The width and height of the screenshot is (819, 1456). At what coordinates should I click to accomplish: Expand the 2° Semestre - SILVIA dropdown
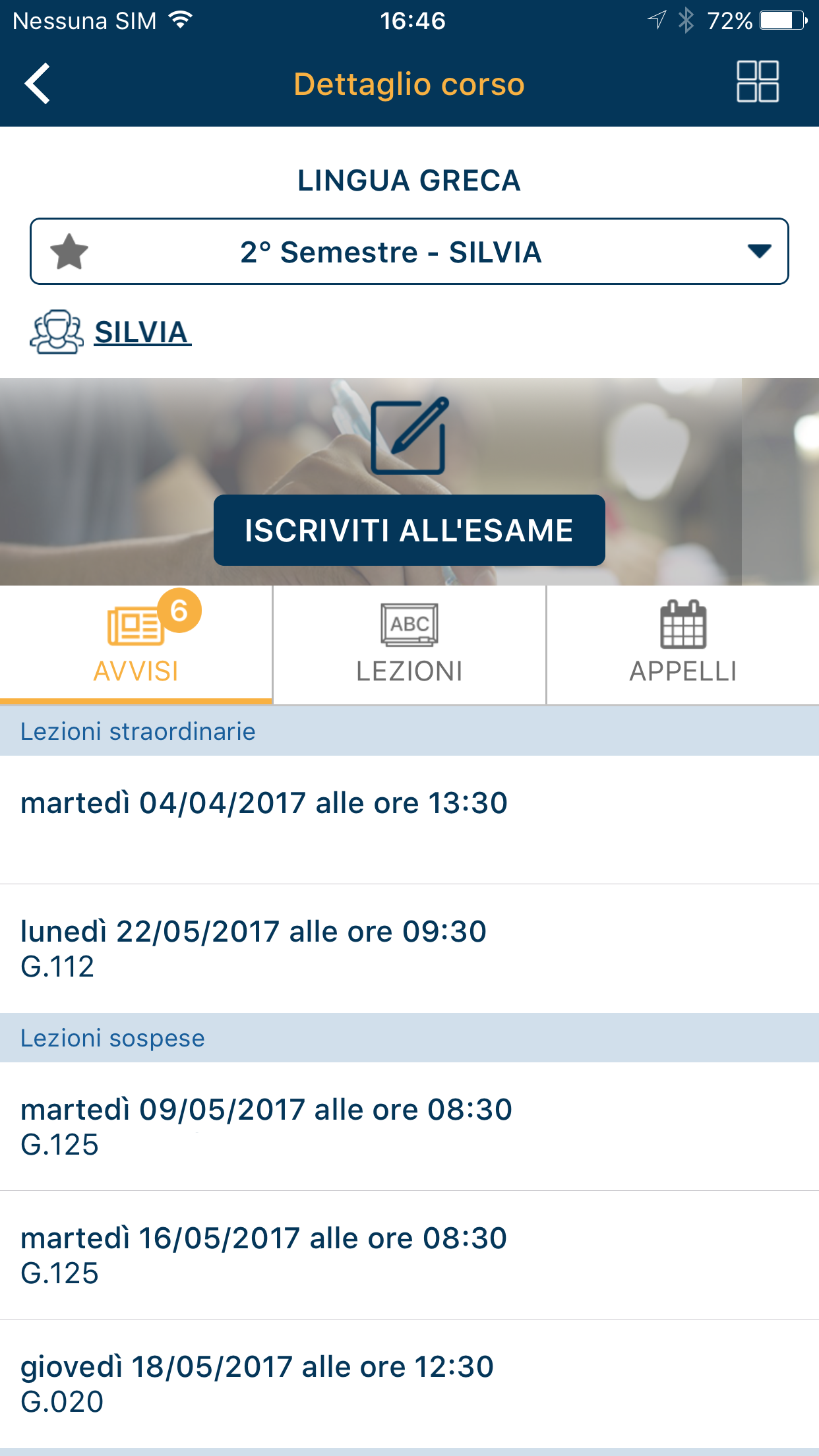point(758,251)
